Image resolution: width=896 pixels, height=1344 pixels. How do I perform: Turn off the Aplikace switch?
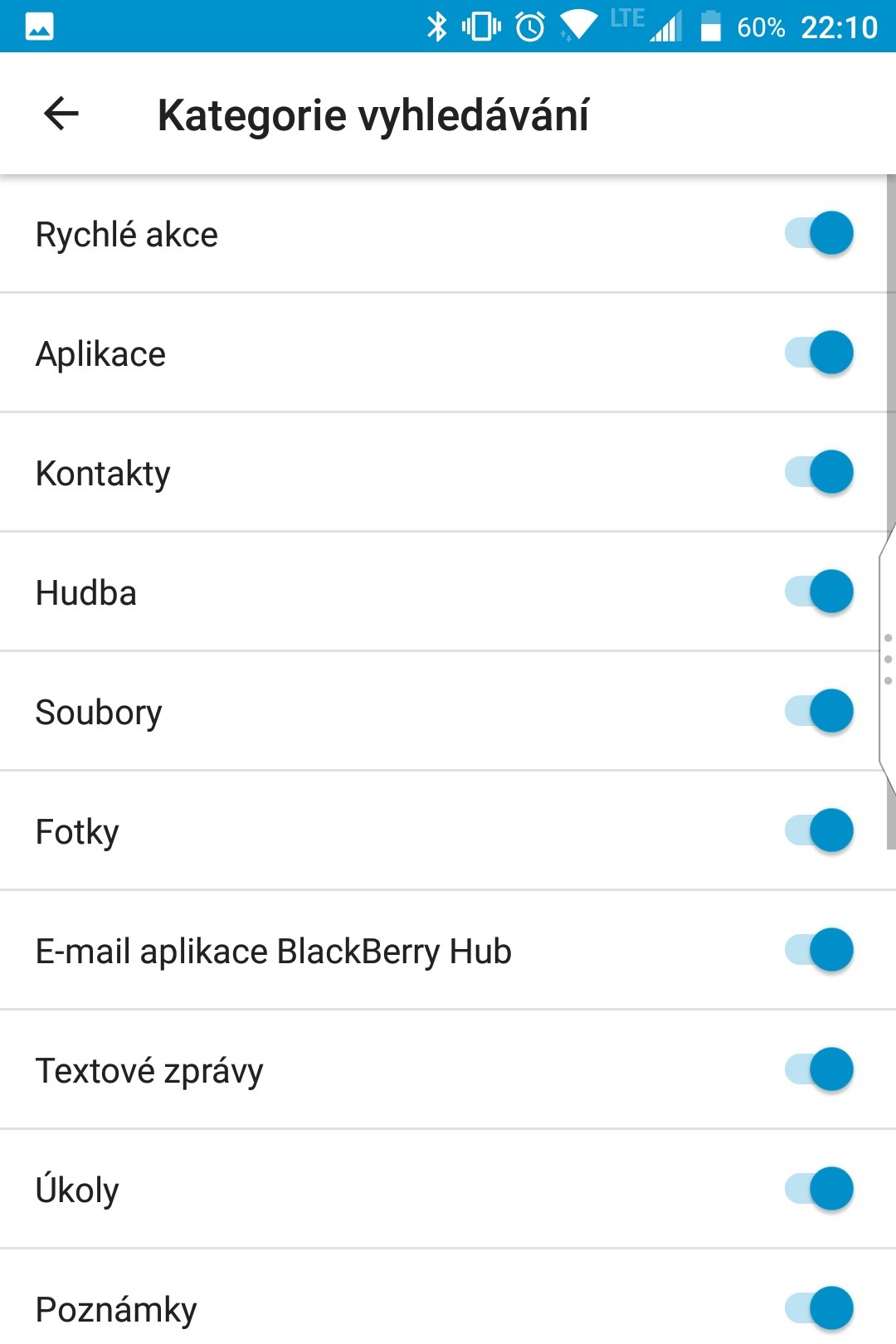click(x=820, y=353)
